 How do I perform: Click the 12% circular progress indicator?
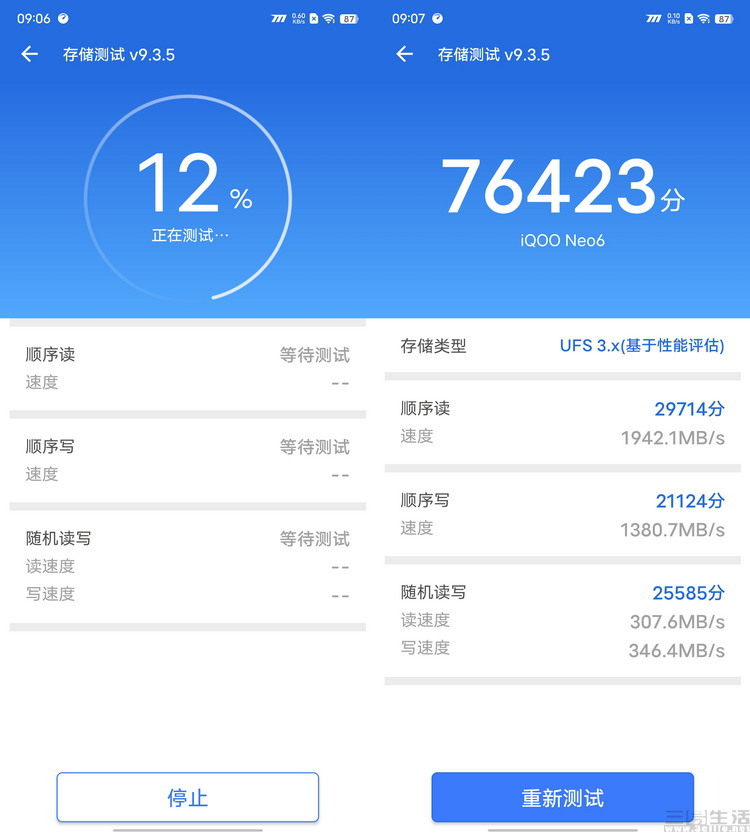point(187,197)
